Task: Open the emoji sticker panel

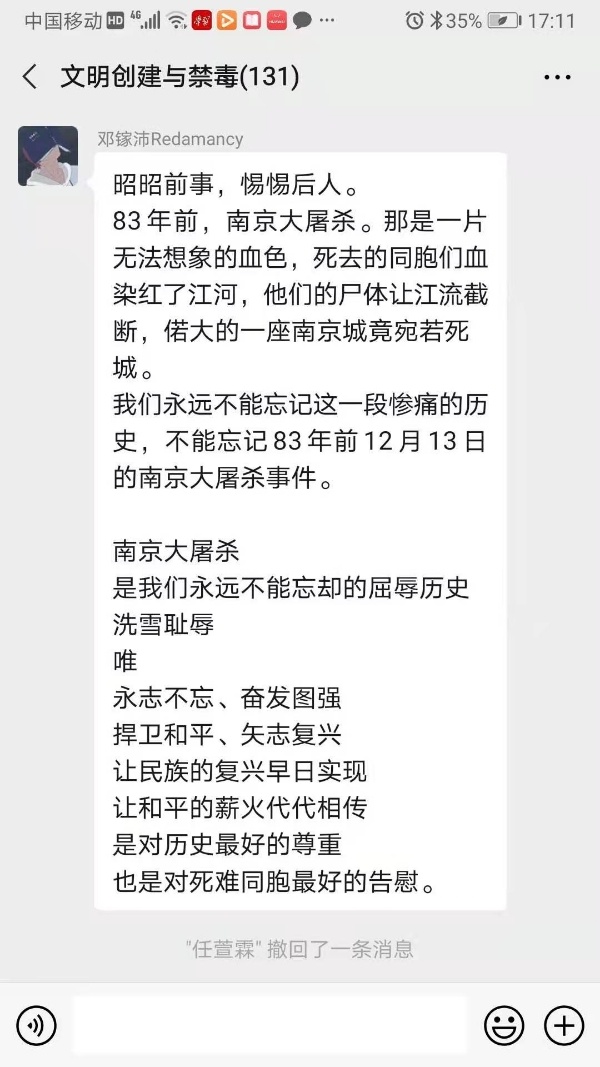Action: coord(504,1025)
